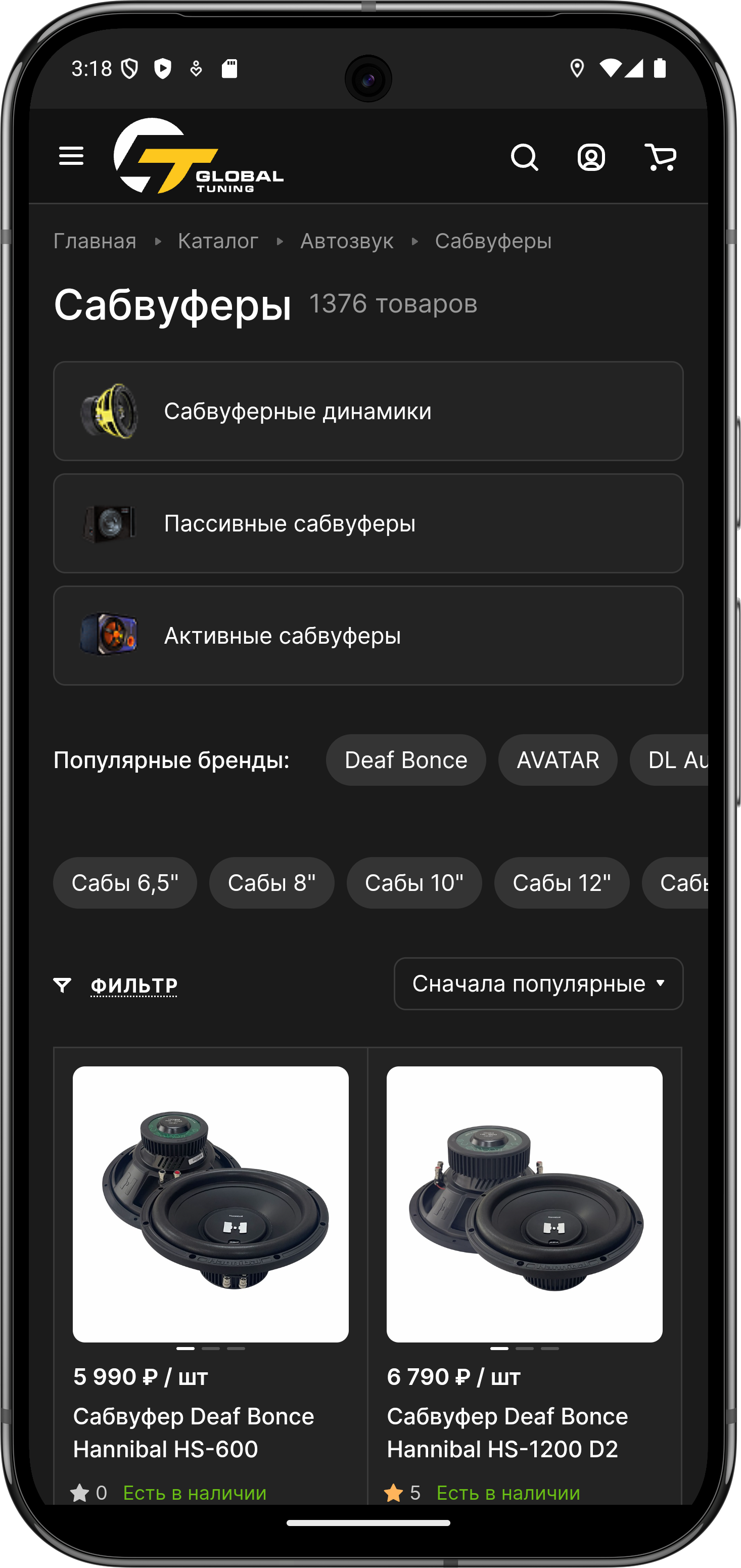Open Сабвуферные динамики category
The image size is (741, 1568).
point(368,412)
